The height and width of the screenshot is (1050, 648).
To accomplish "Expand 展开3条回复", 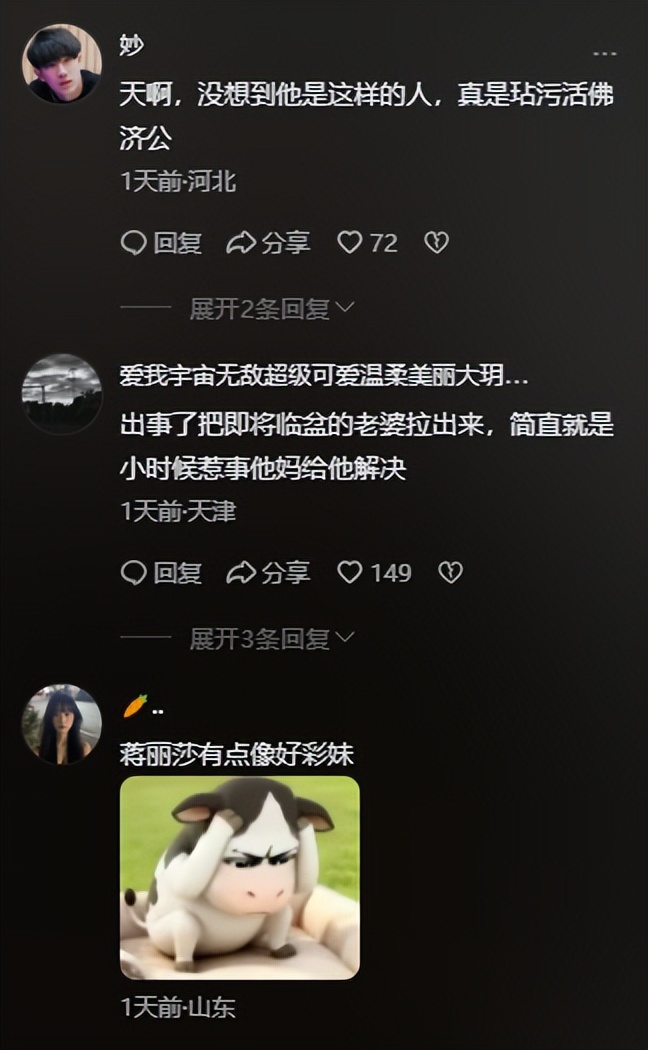I will point(271,638).
